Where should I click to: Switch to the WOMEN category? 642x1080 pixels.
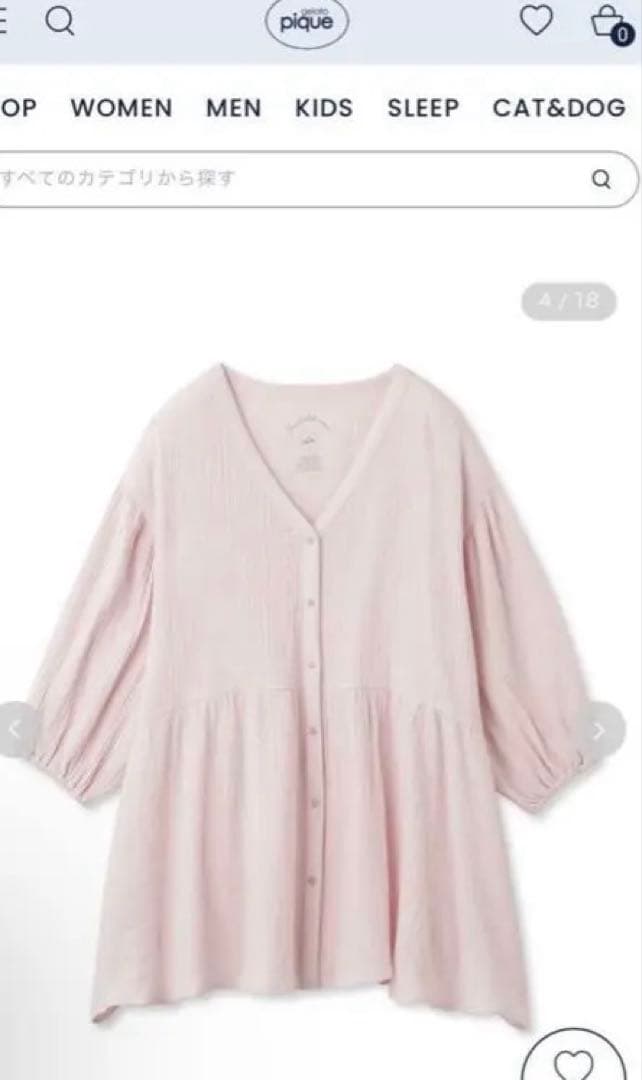click(121, 108)
